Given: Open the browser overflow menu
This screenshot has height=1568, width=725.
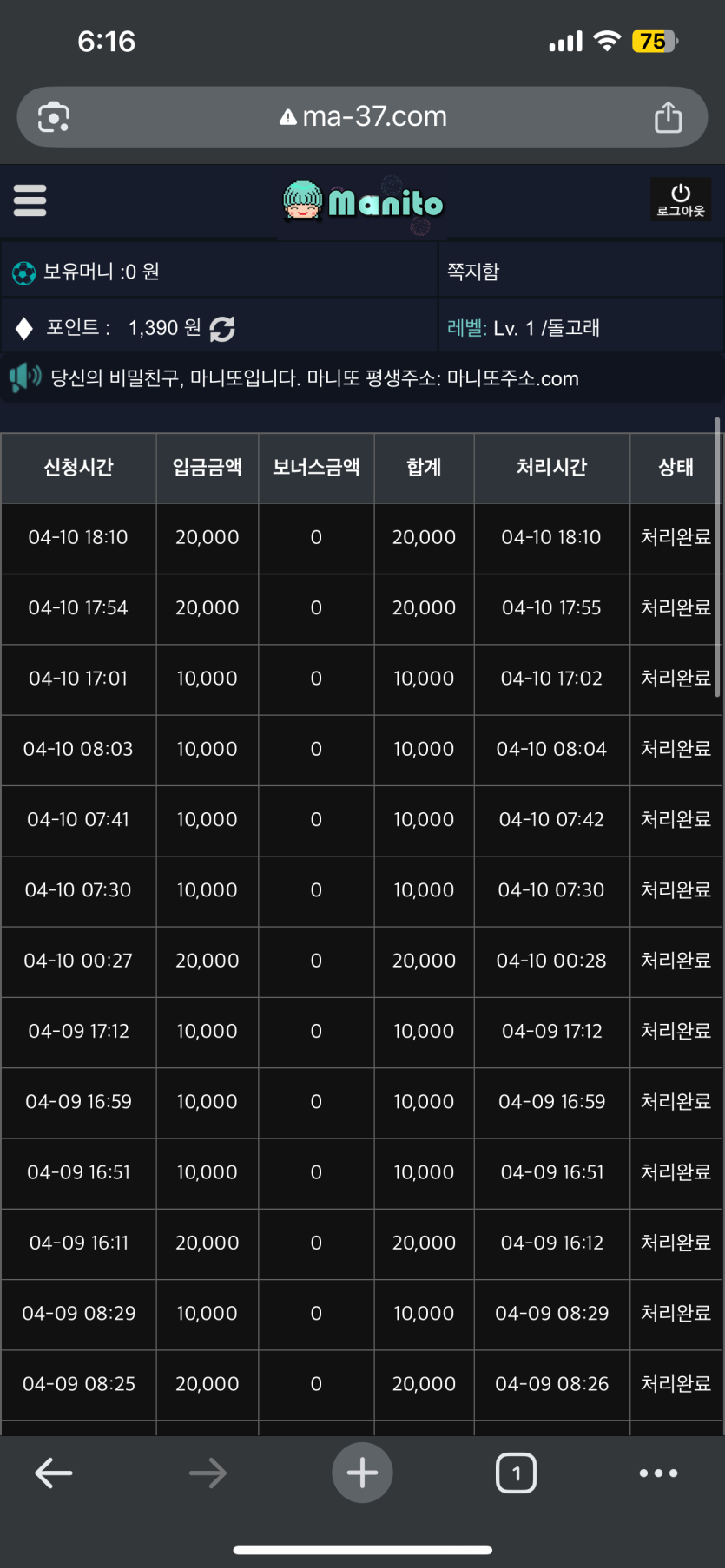Looking at the screenshot, I should pos(658,1473).
